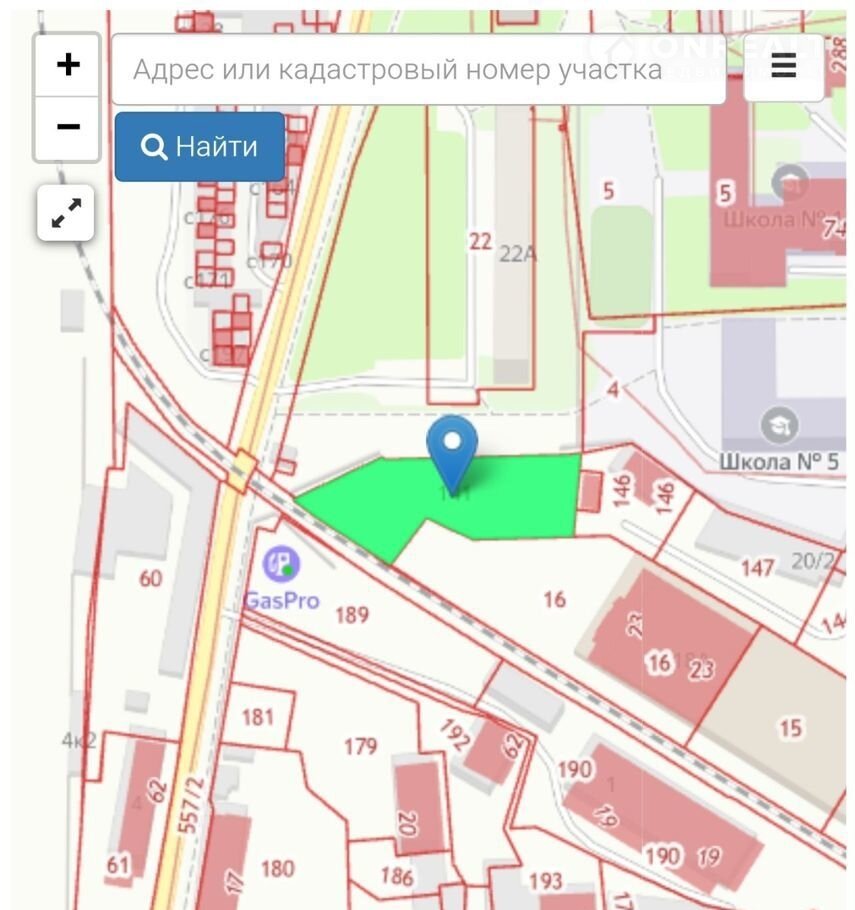Image resolution: width=855 pixels, height=910 pixels.
Task: Open the hamburger menu
Action: (784, 67)
